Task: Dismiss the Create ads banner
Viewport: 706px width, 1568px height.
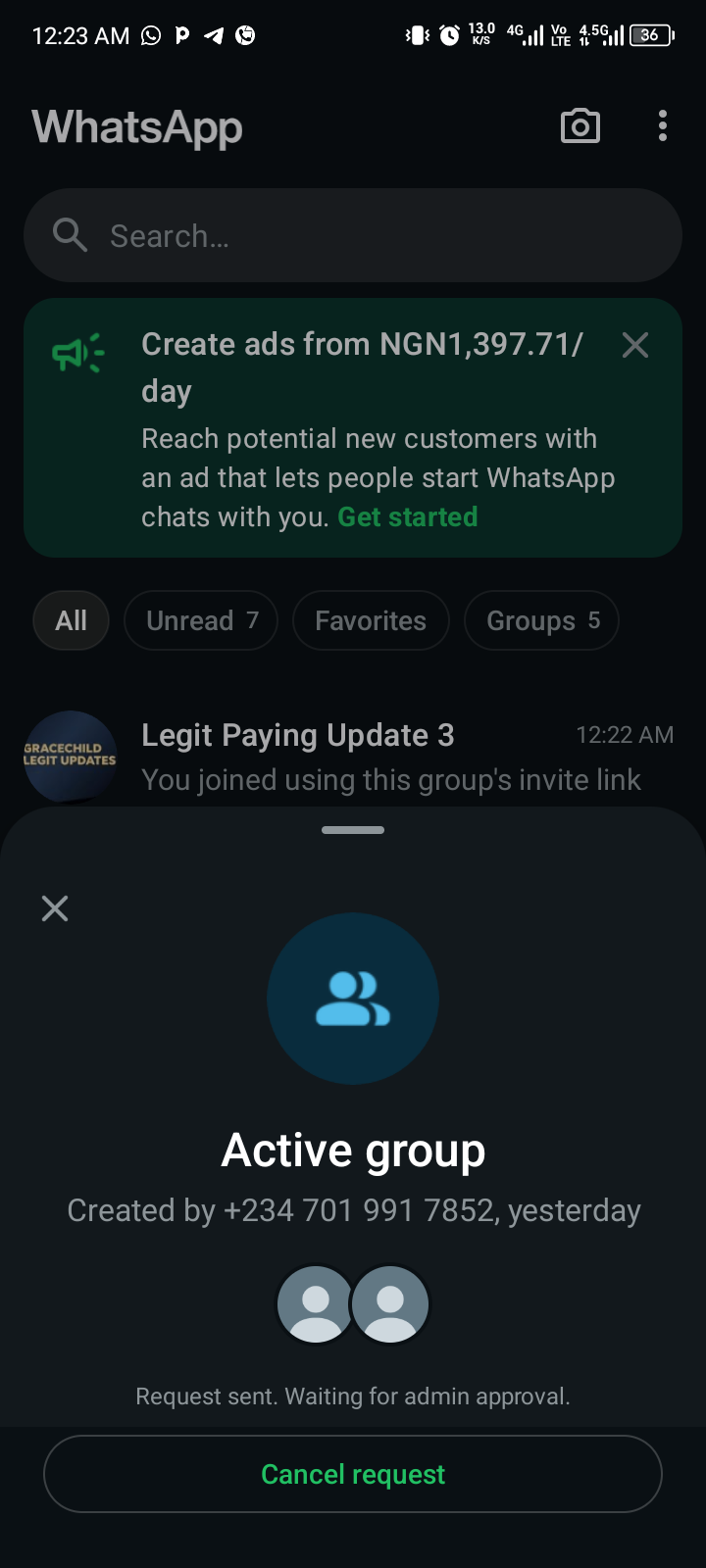Action: pyautogui.click(x=635, y=345)
